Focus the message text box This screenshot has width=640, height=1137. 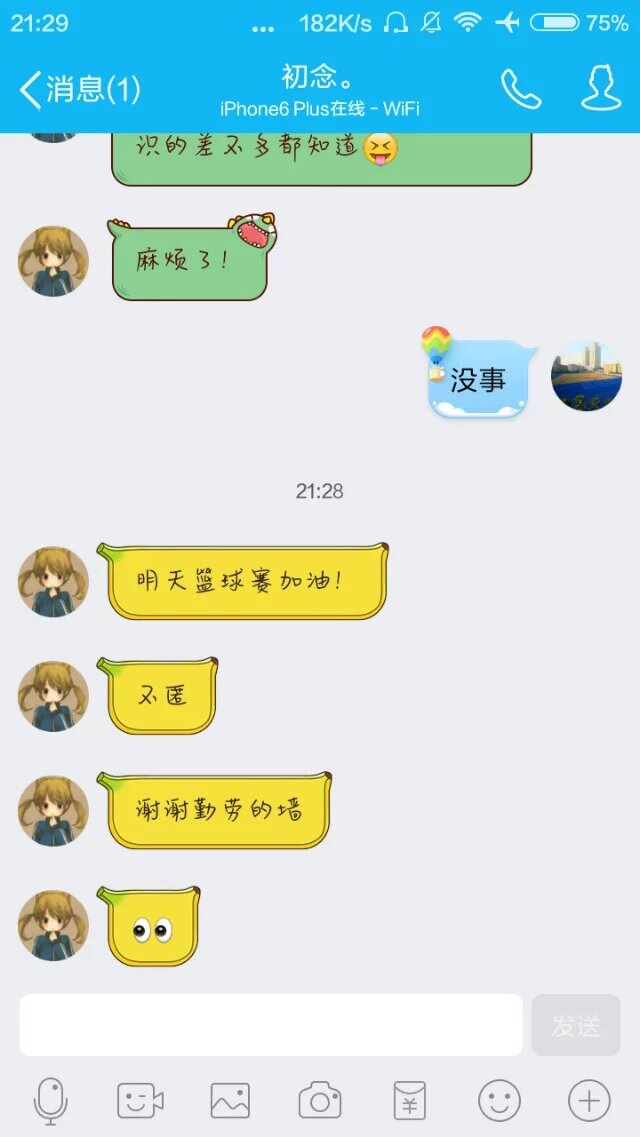(271, 1025)
